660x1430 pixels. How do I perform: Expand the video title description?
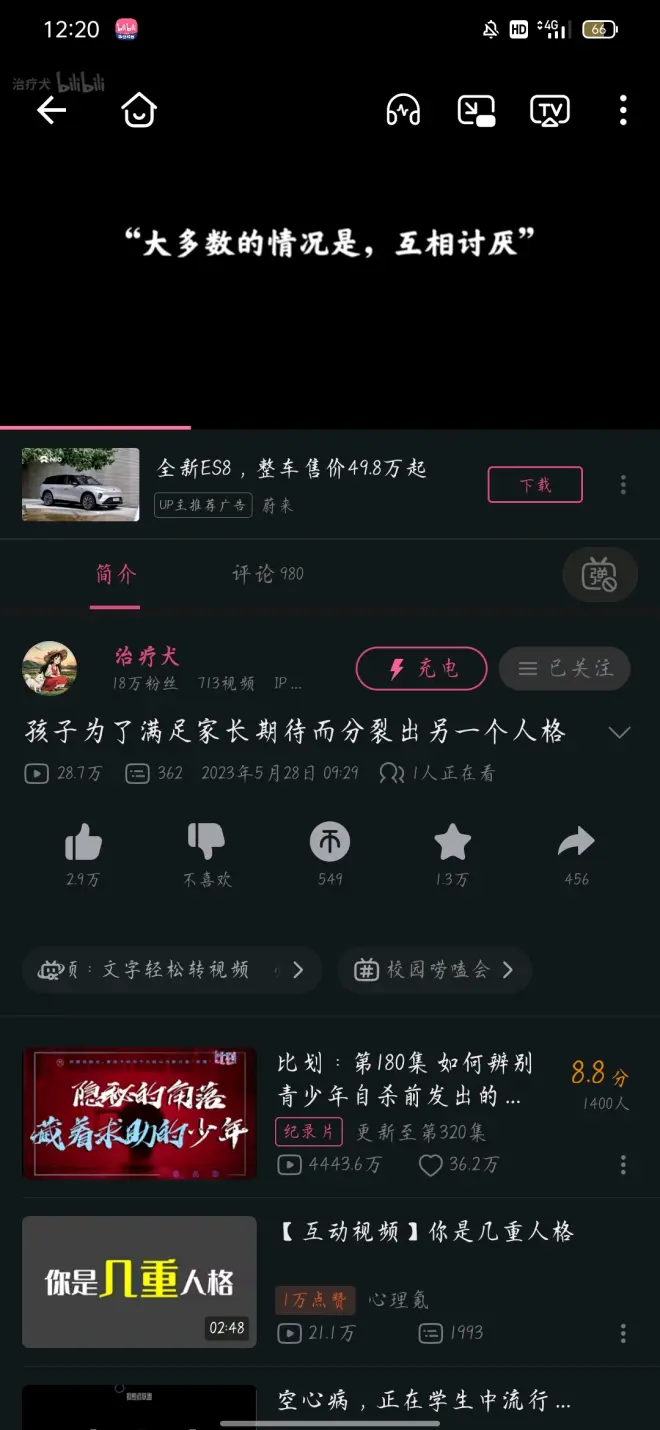619,732
